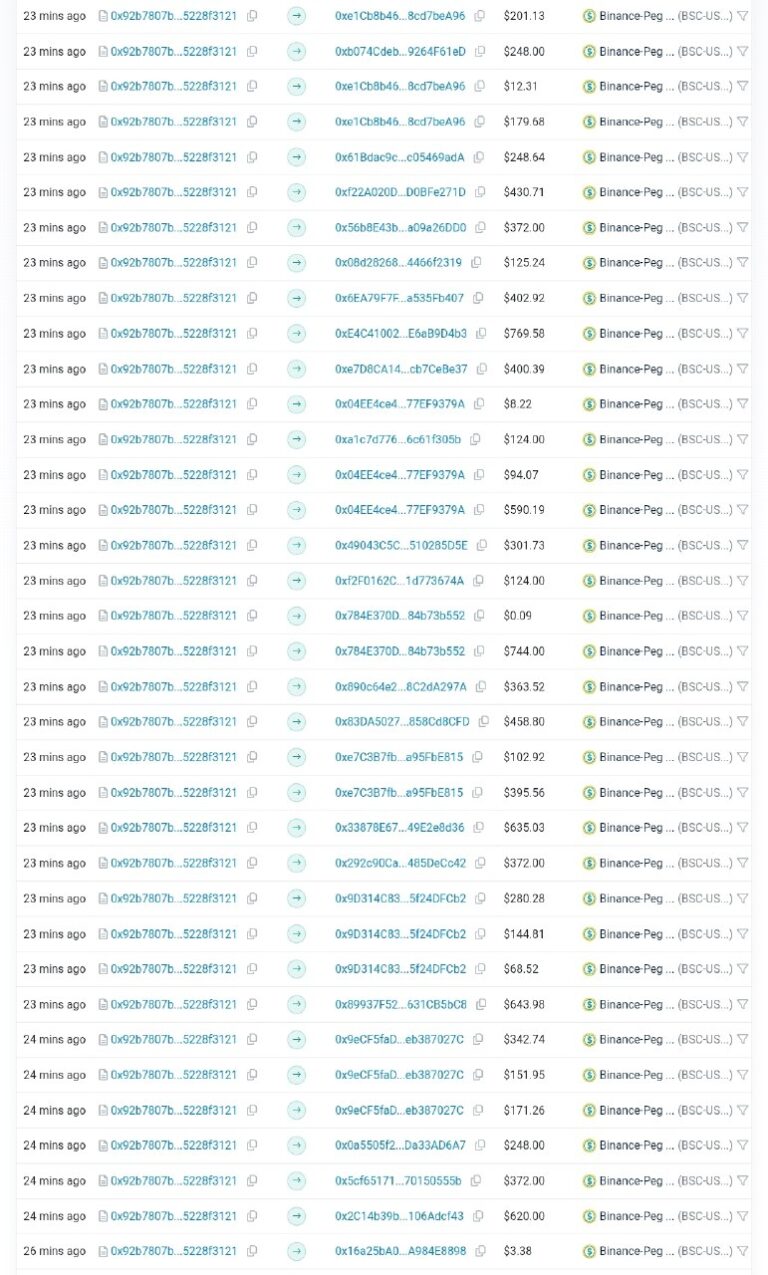Open the filter funnel on the $248.64 row

point(742,157)
